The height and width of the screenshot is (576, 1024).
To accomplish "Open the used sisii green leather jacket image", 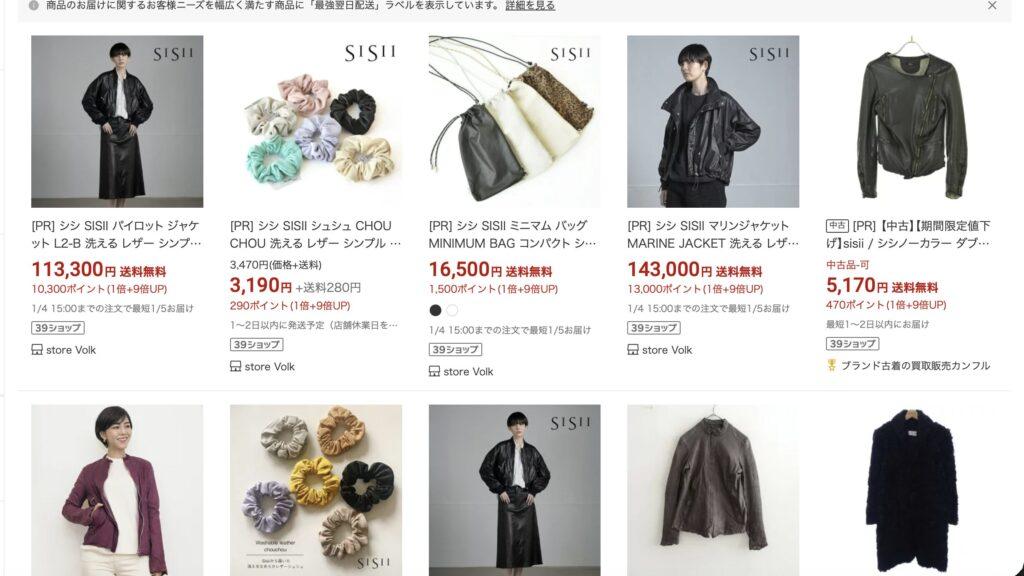I will coord(911,121).
